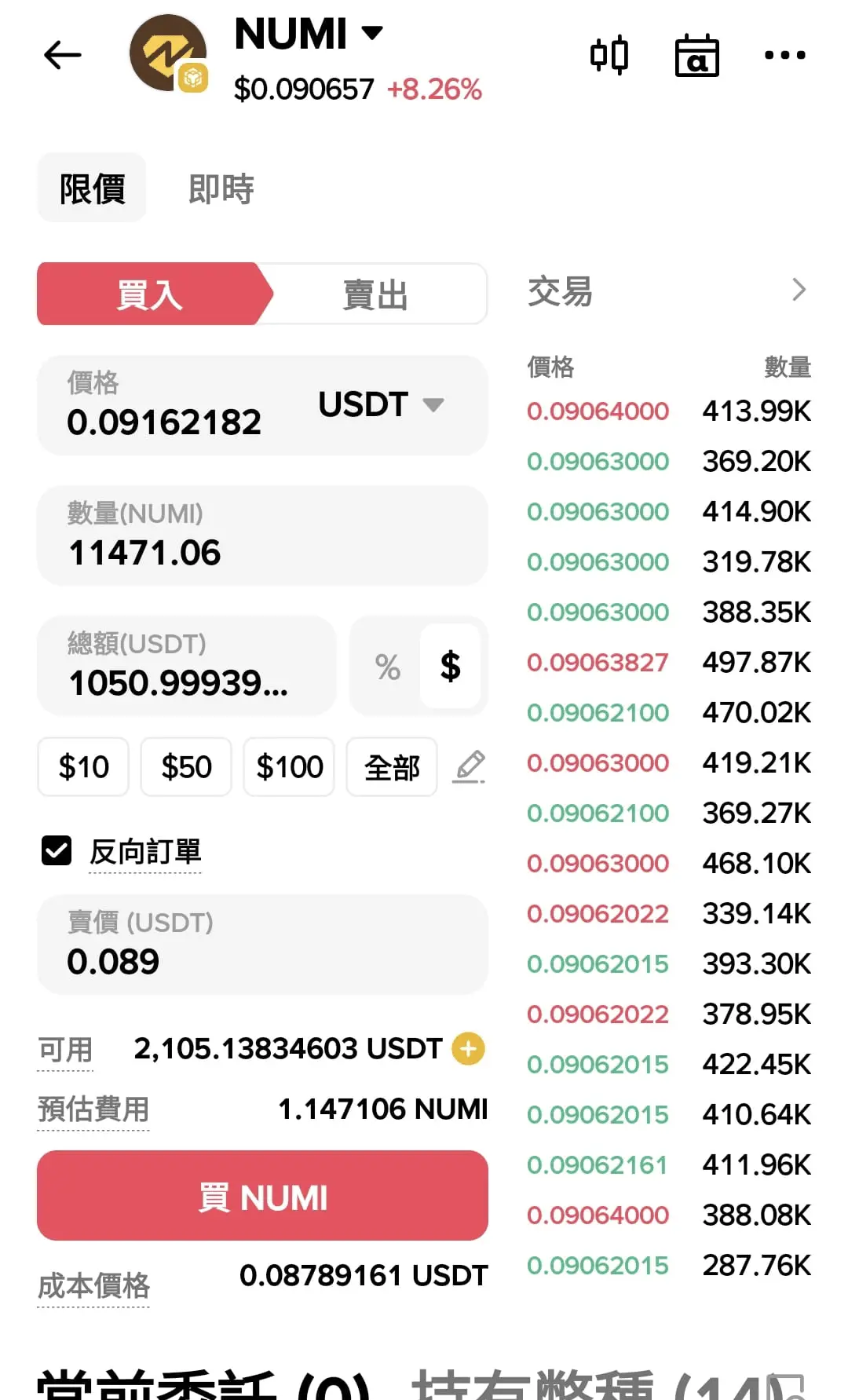Screen dimensions: 848x1400
Task: Open the NUMI token pair dropdown
Action: pos(371,33)
